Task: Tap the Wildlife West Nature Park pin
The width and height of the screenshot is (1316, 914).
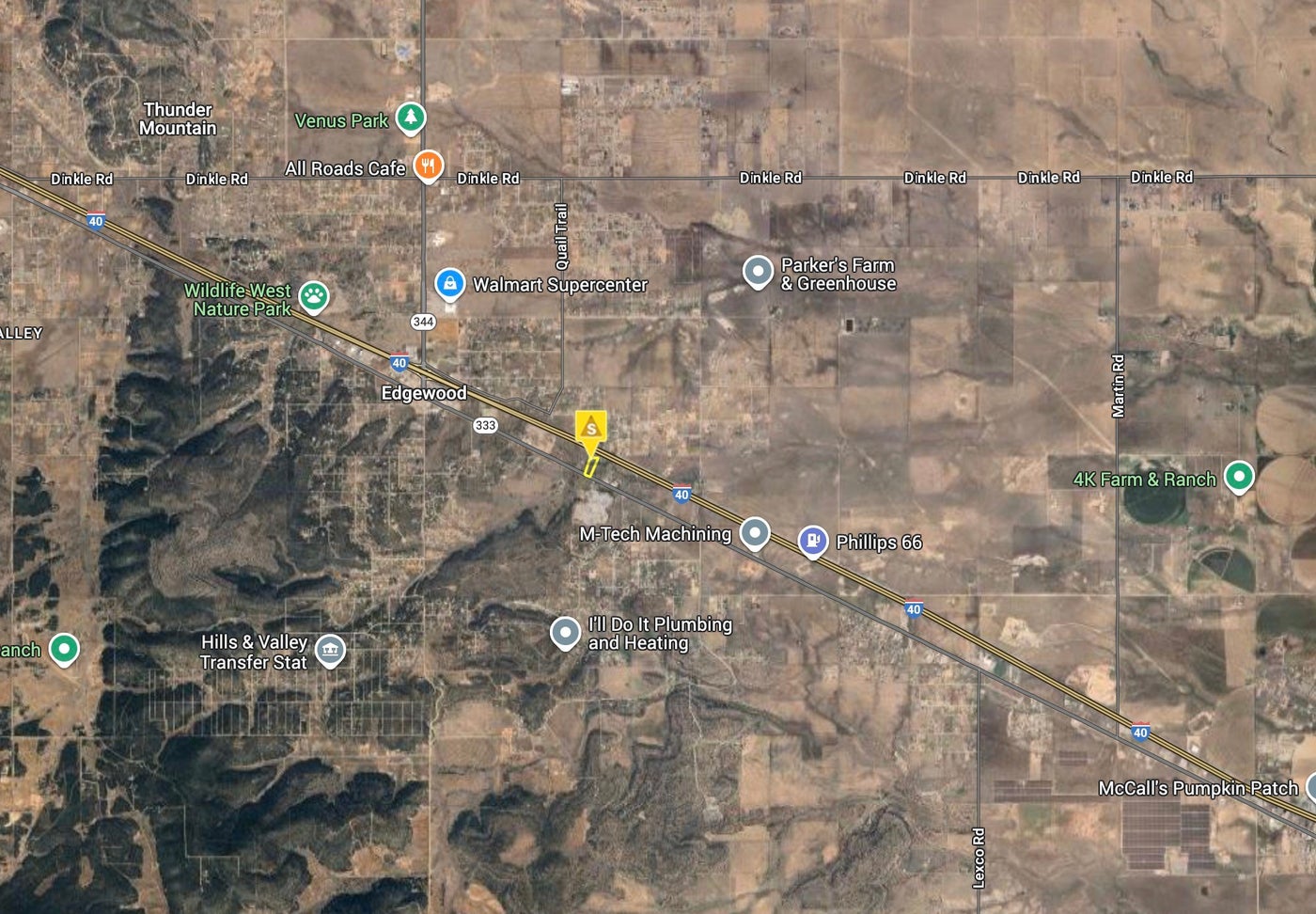Action: coord(313,297)
